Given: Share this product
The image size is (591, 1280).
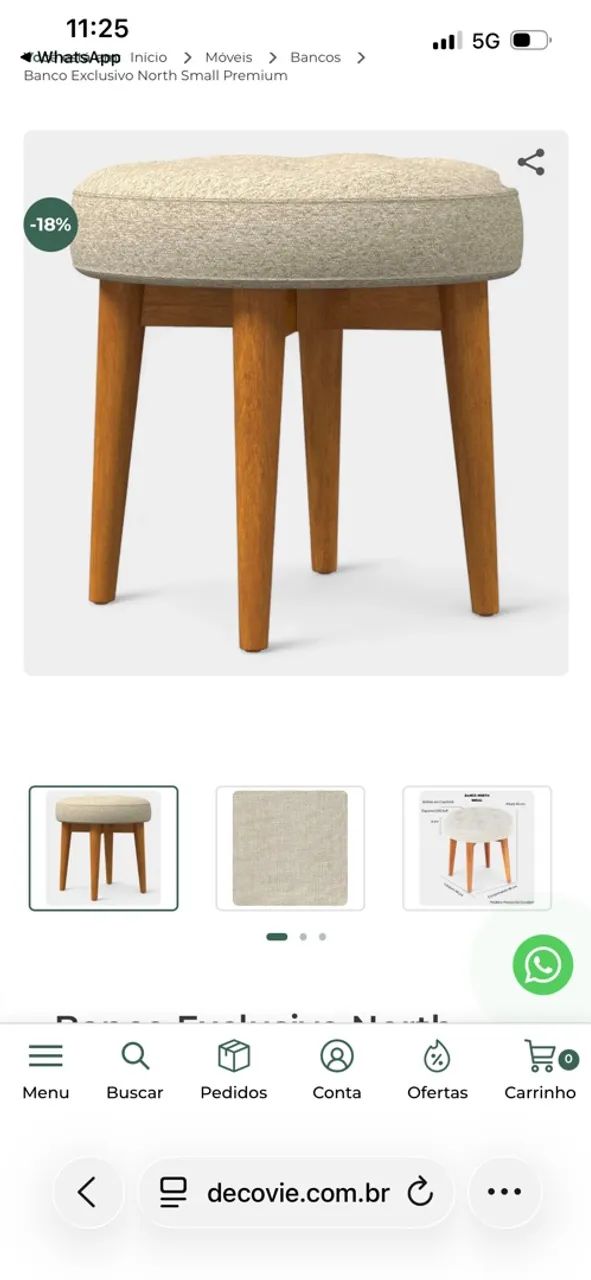Looking at the screenshot, I should tap(531, 162).
